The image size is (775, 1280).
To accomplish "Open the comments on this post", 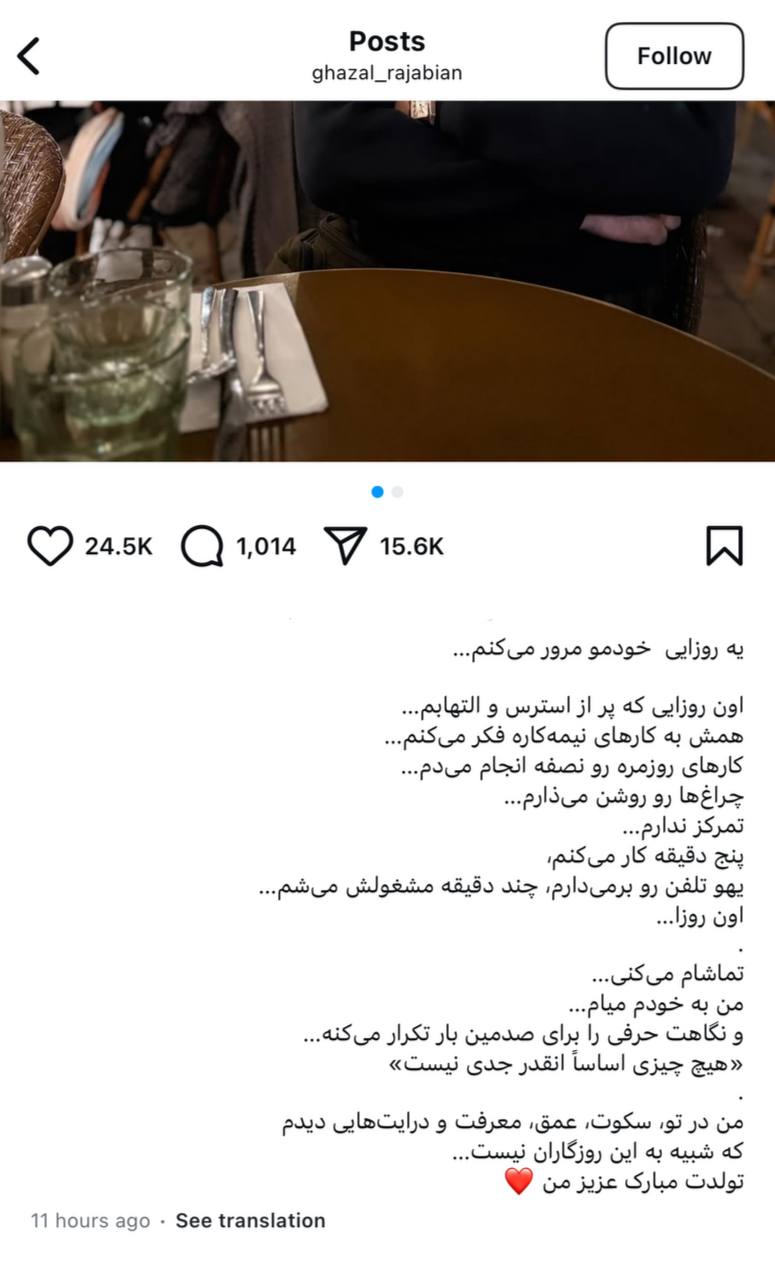I will [201, 546].
